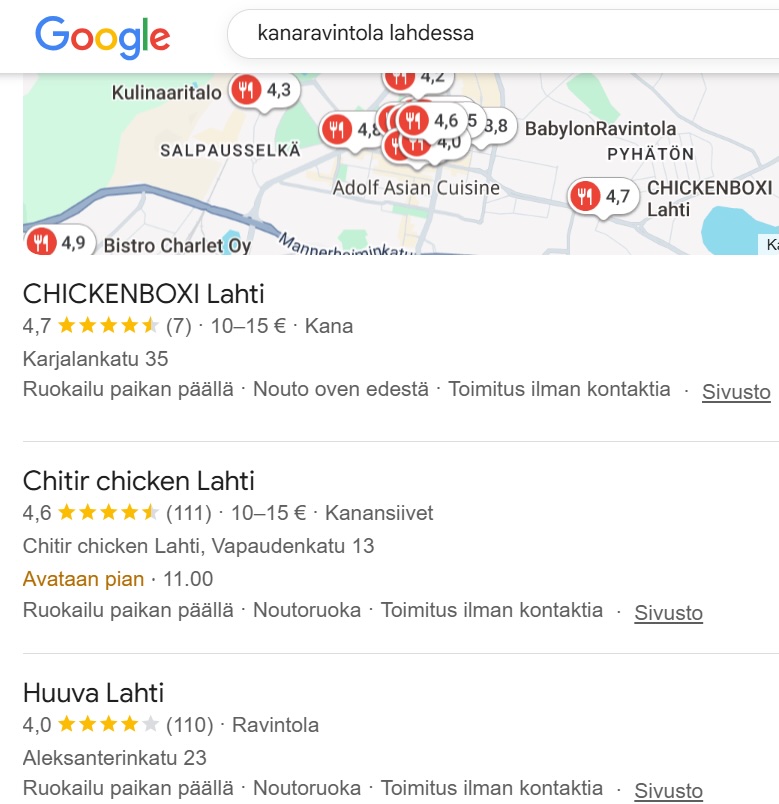
Task: Open the Chitir chicken Lahti result
Action: click(x=138, y=480)
